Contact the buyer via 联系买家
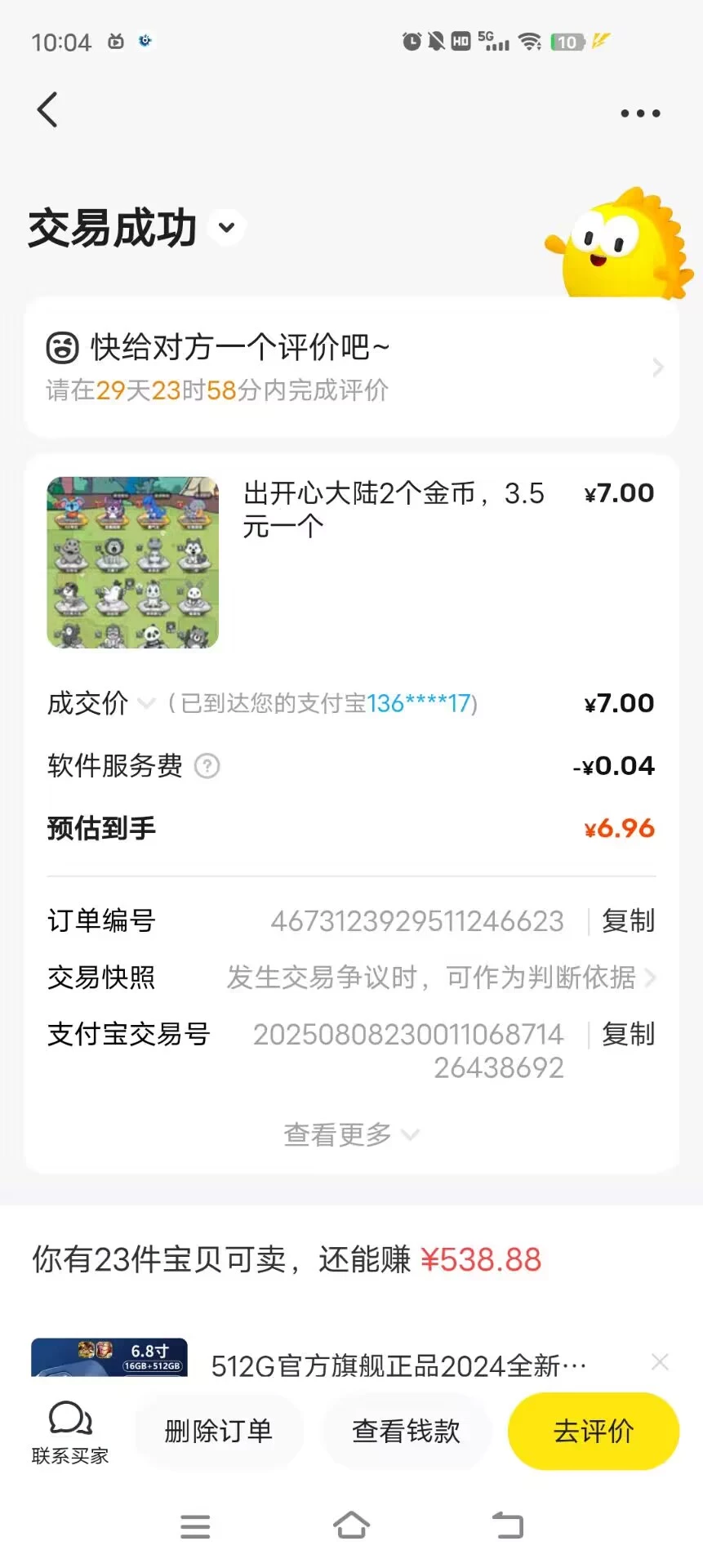This screenshot has width=703, height=1568. point(70,1432)
